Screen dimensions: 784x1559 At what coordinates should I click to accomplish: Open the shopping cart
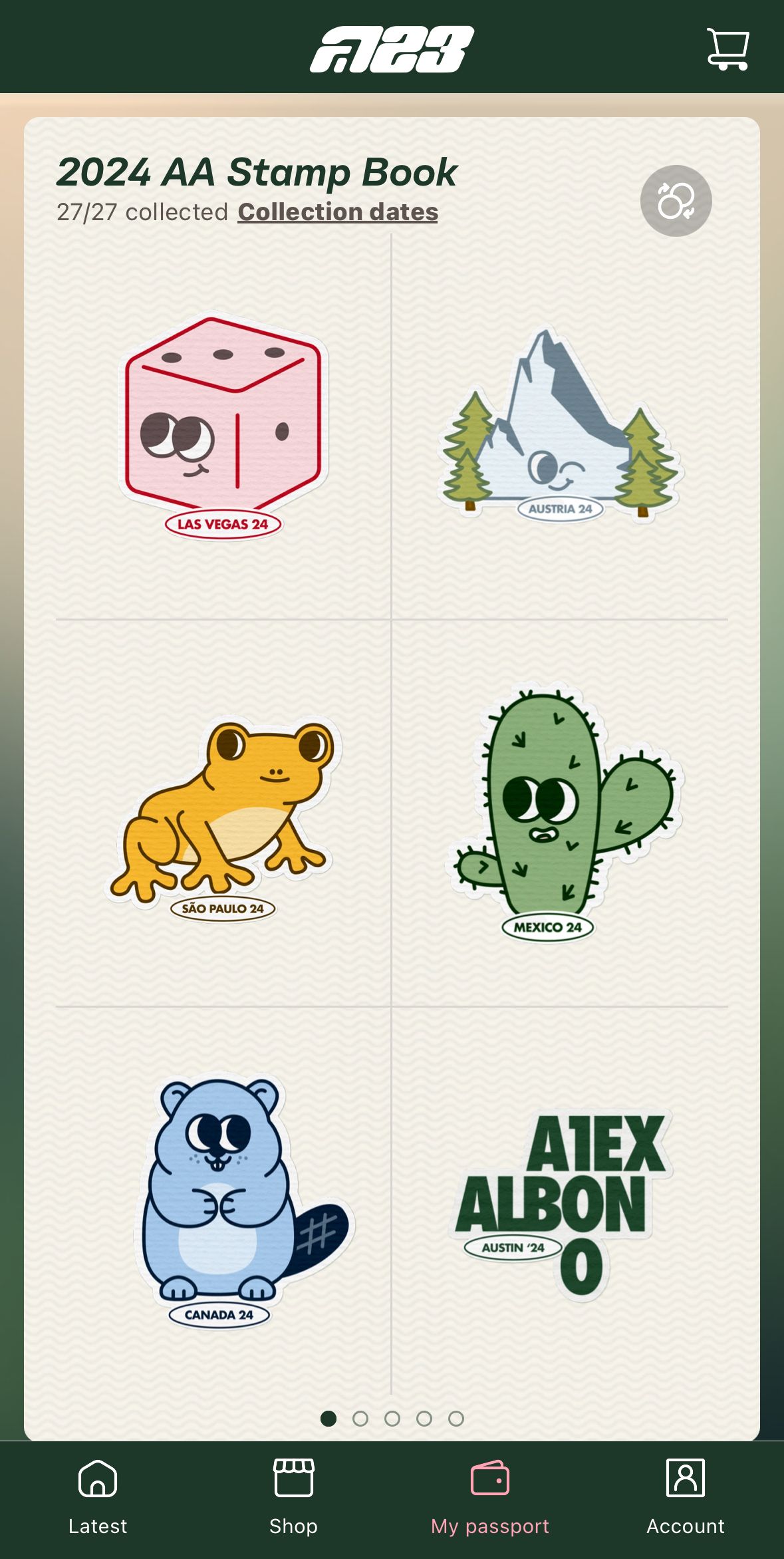pyautogui.click(x=727, y=49)
